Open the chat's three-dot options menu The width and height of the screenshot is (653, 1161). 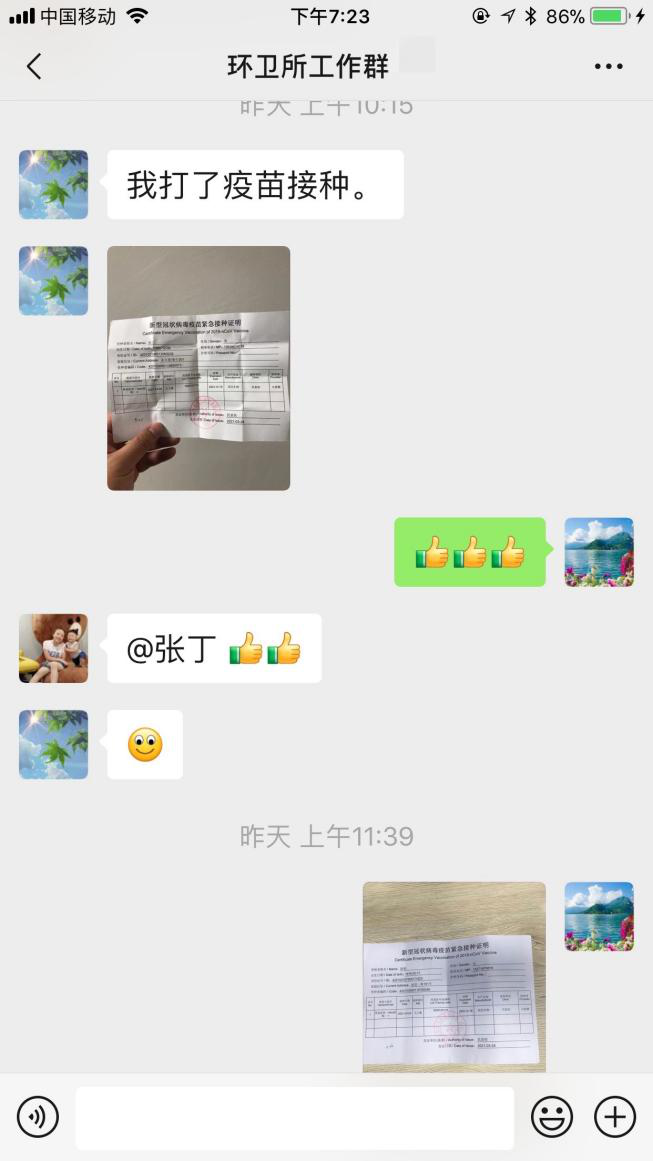click(608, 66)
